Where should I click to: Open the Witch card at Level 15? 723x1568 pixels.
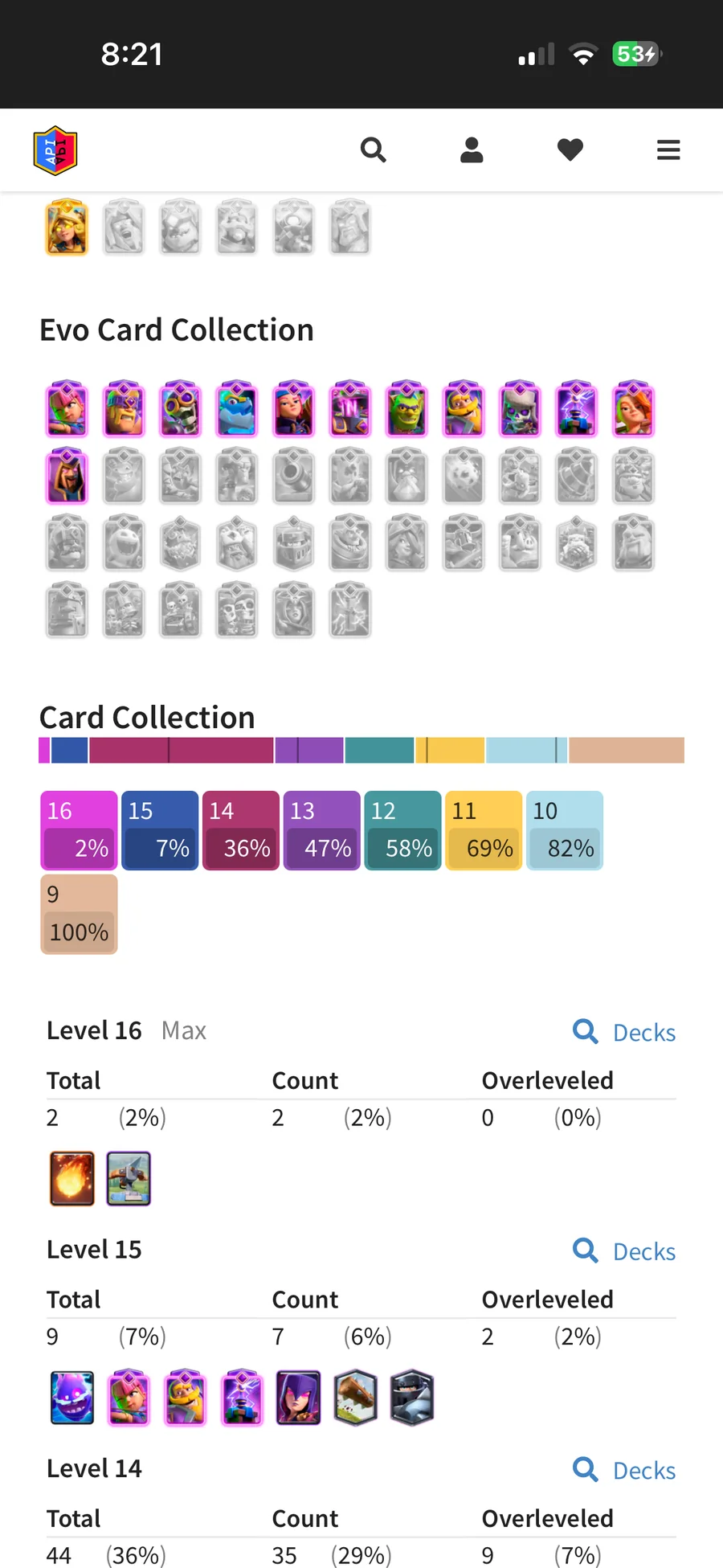[299, 1398]
